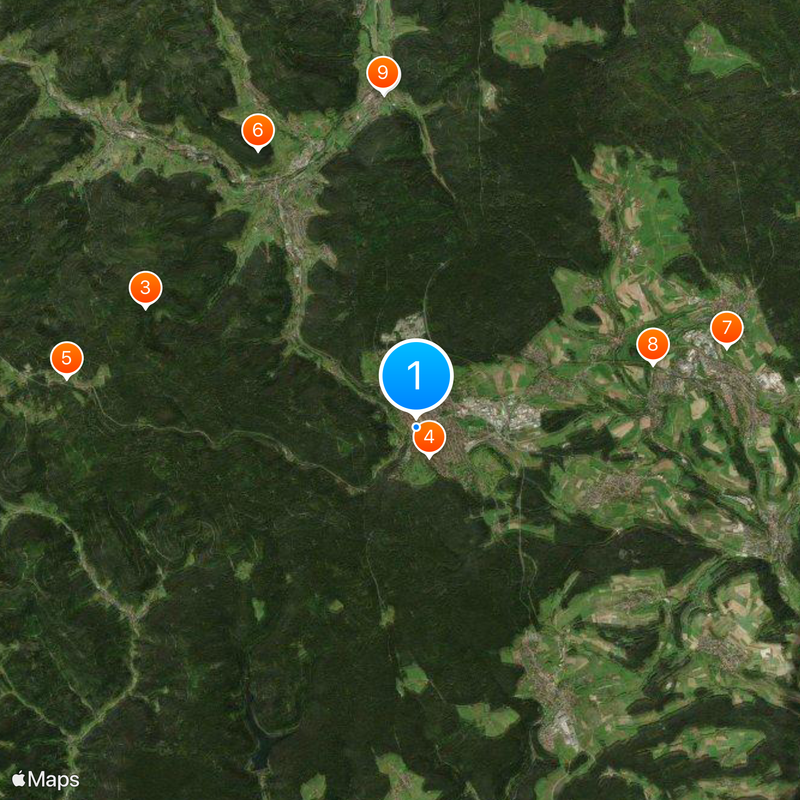Select map pin number 5

pos(67,357)
